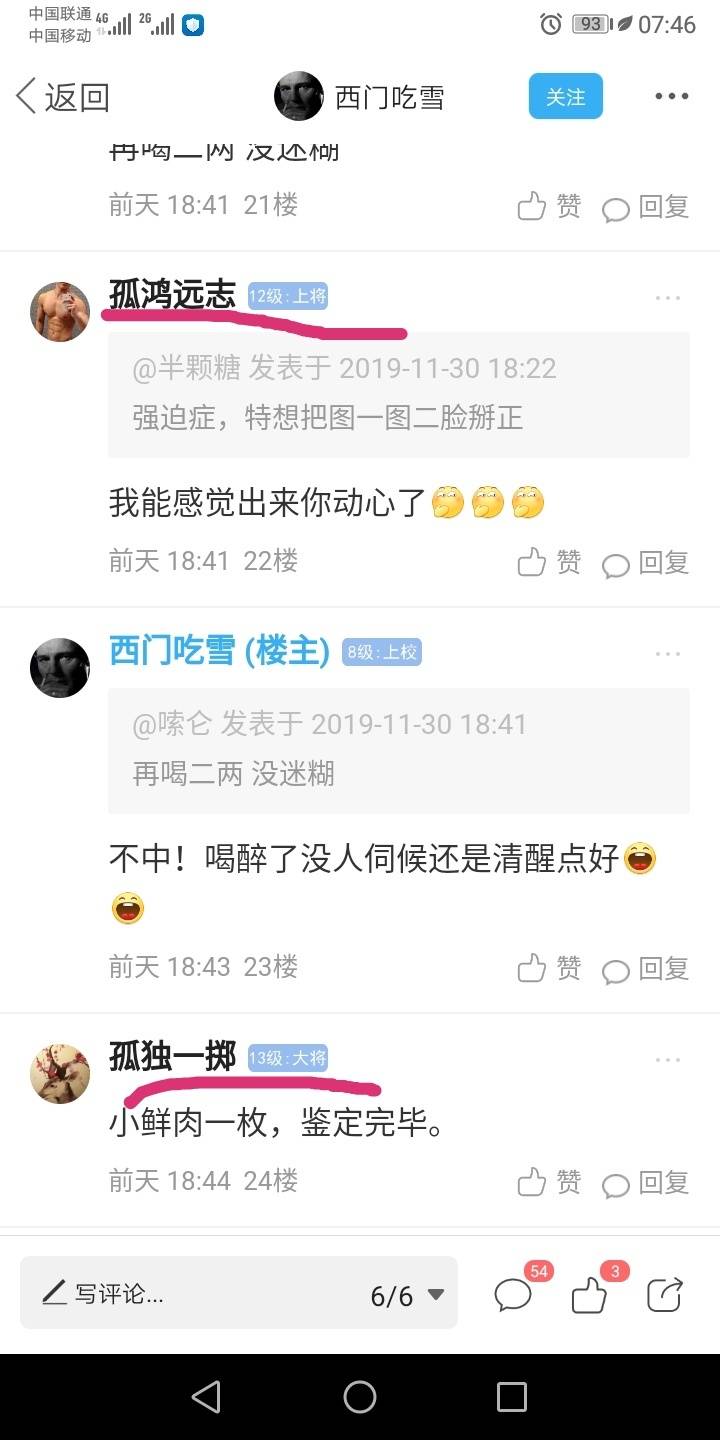Like the 22楼 comment

tap(548, 563)
